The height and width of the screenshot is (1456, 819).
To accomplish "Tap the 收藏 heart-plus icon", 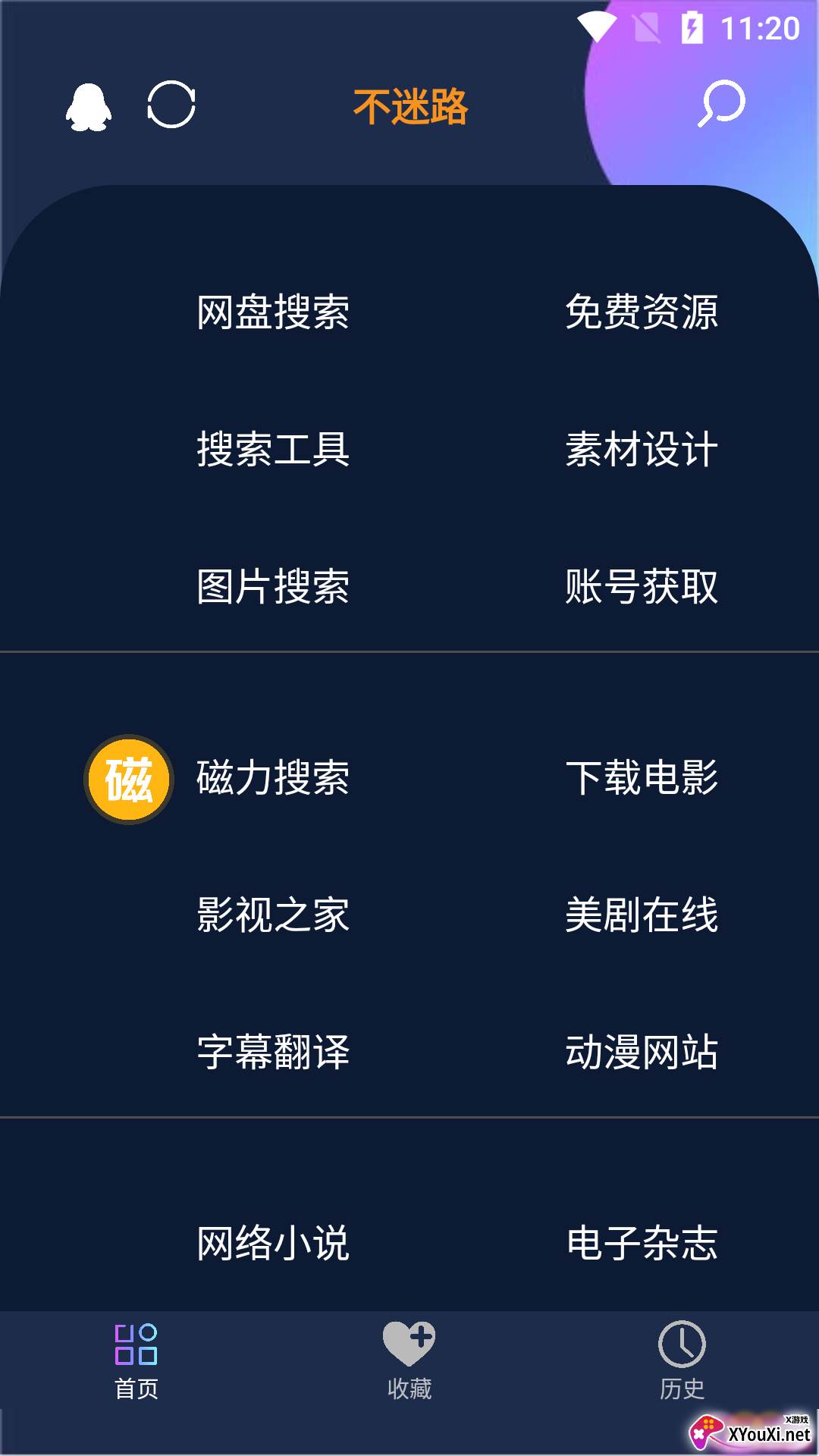I will point(409,1341).
